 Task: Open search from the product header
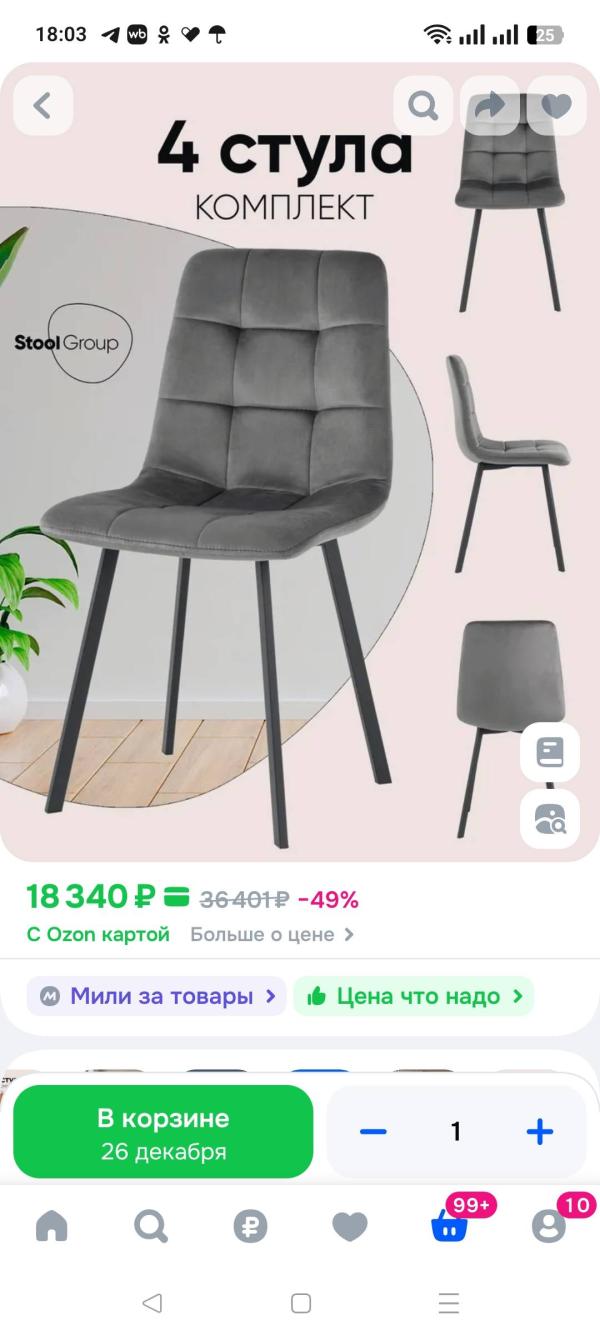[x=424, y=106]
